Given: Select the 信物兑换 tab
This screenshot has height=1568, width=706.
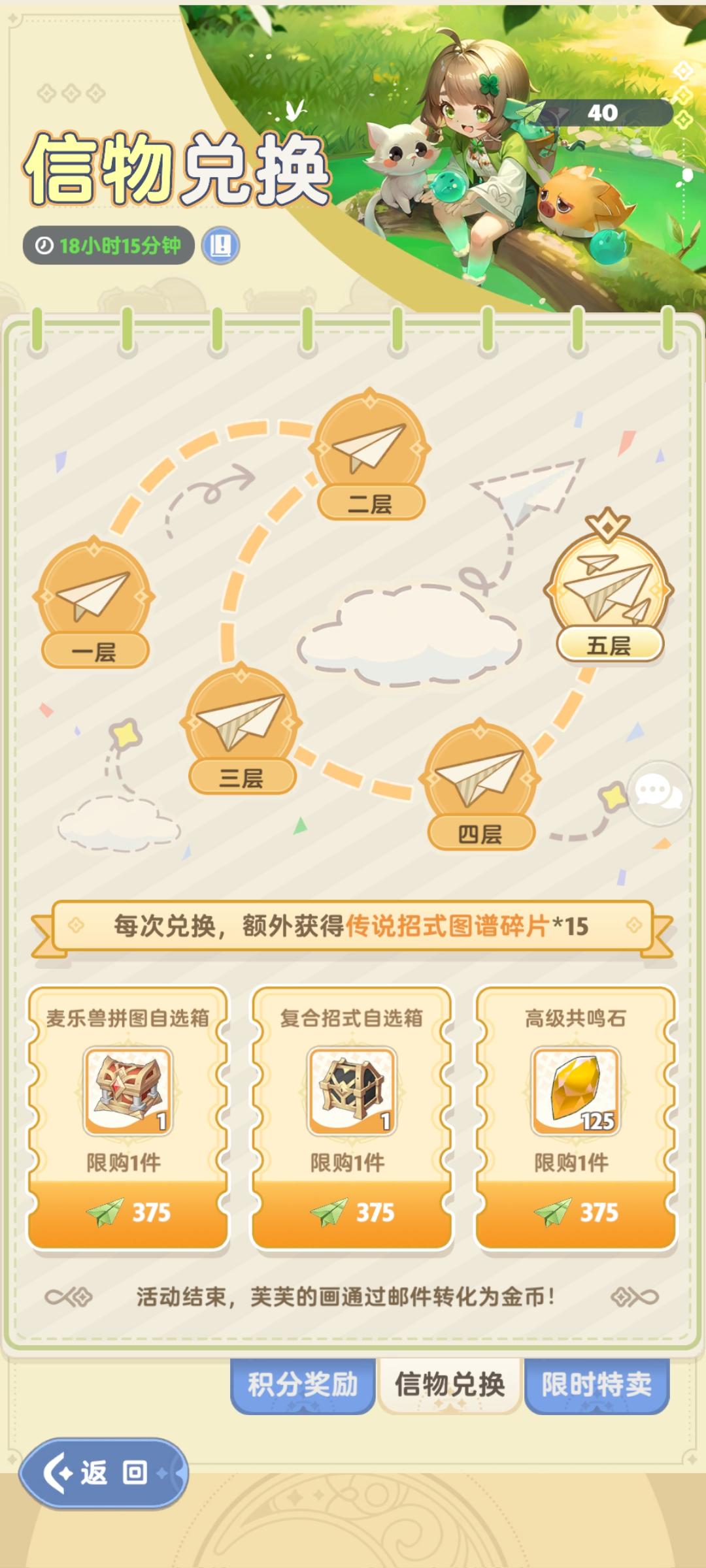Looking at the screenshot, I should click(x=450, y=1383).
